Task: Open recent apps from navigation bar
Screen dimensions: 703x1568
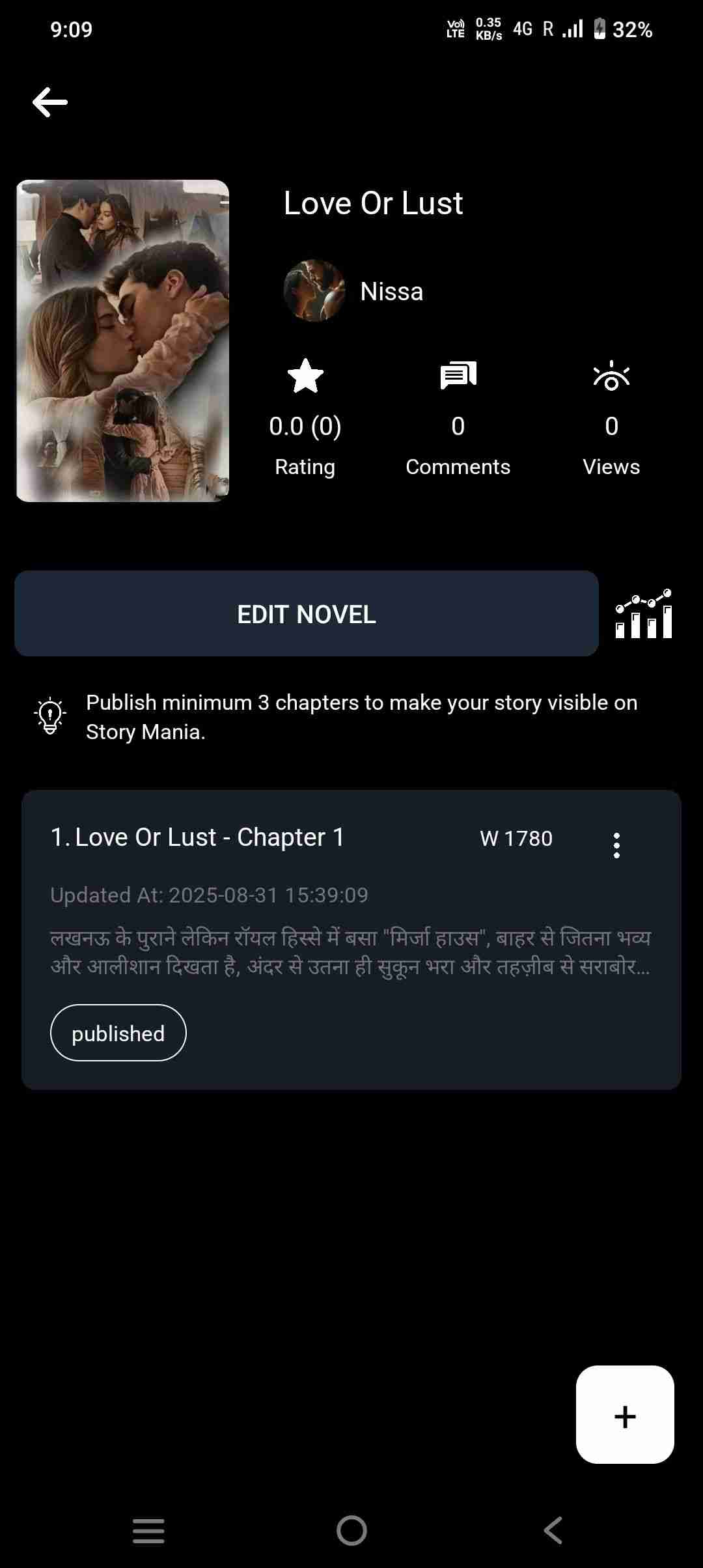Action: [x=148, y=1530]
